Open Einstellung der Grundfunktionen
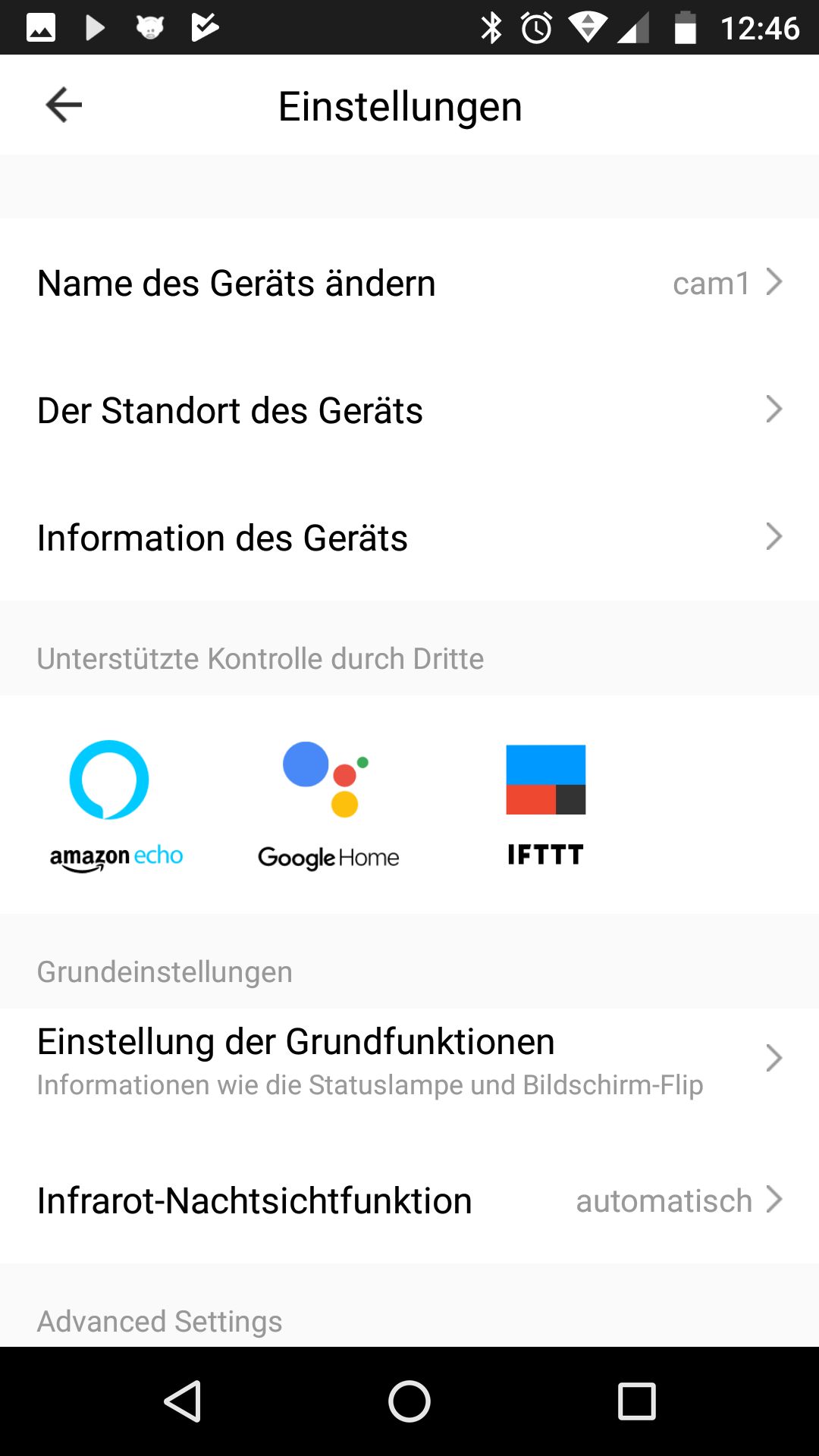This screenshot has height=1456, width=819. [x=409, y=1061]
